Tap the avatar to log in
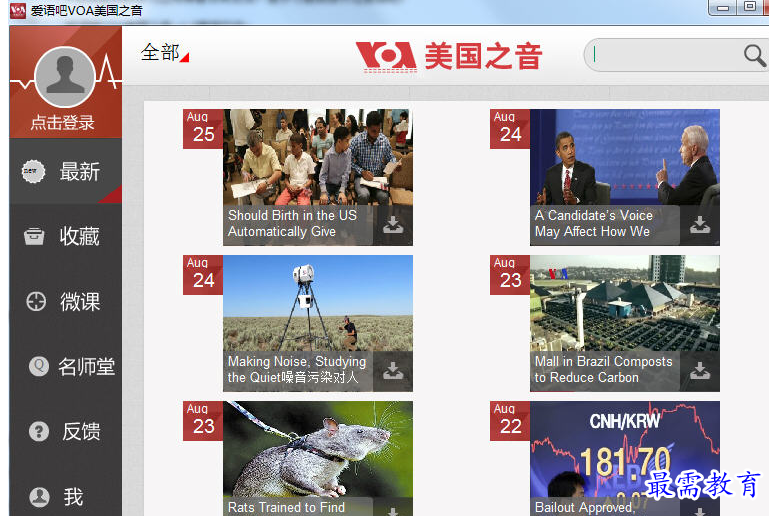Image resolution: width=769 pixels, height=516 pixels. (65, 78)
